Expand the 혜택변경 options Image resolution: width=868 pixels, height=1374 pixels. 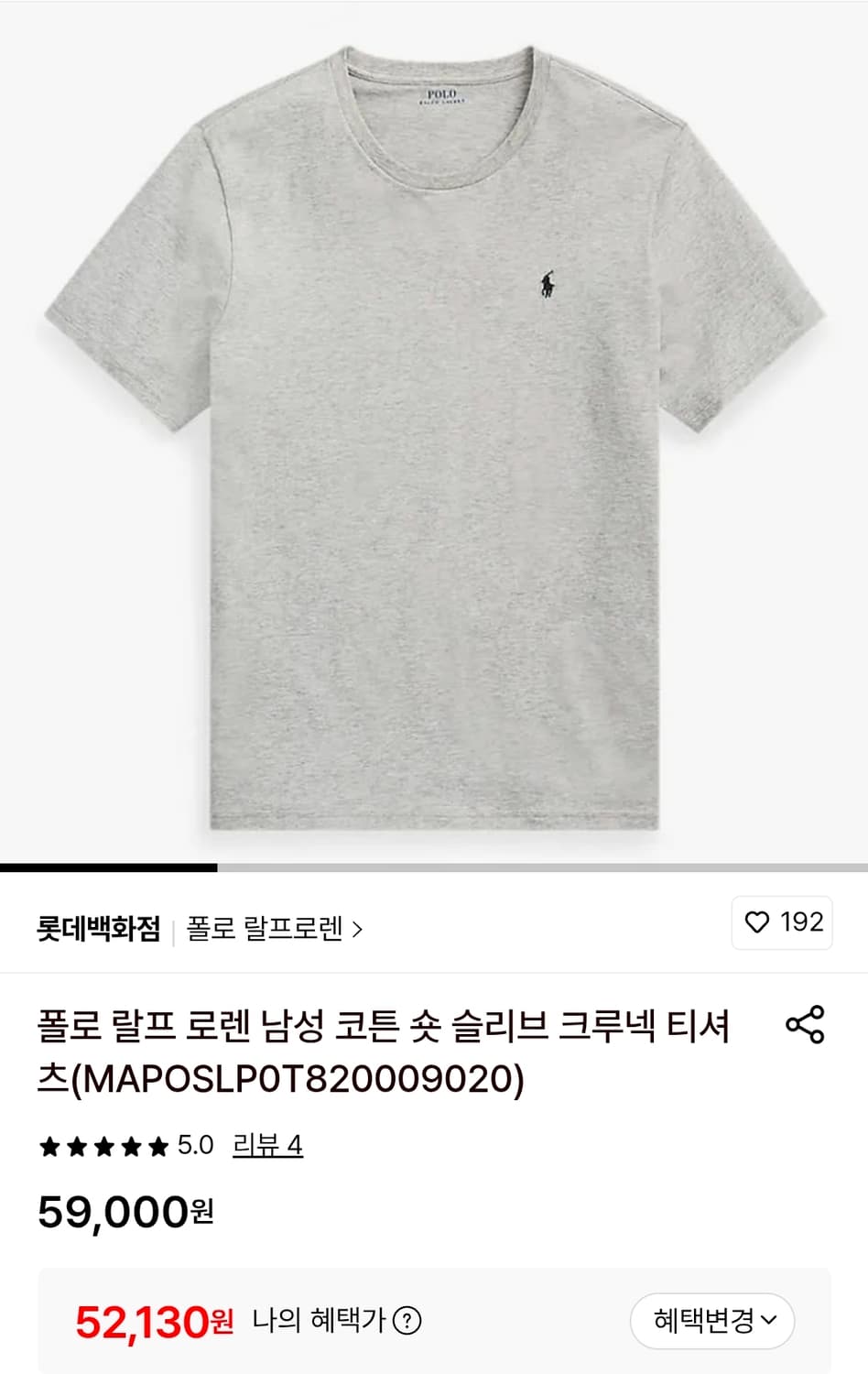click(712, 1321)
